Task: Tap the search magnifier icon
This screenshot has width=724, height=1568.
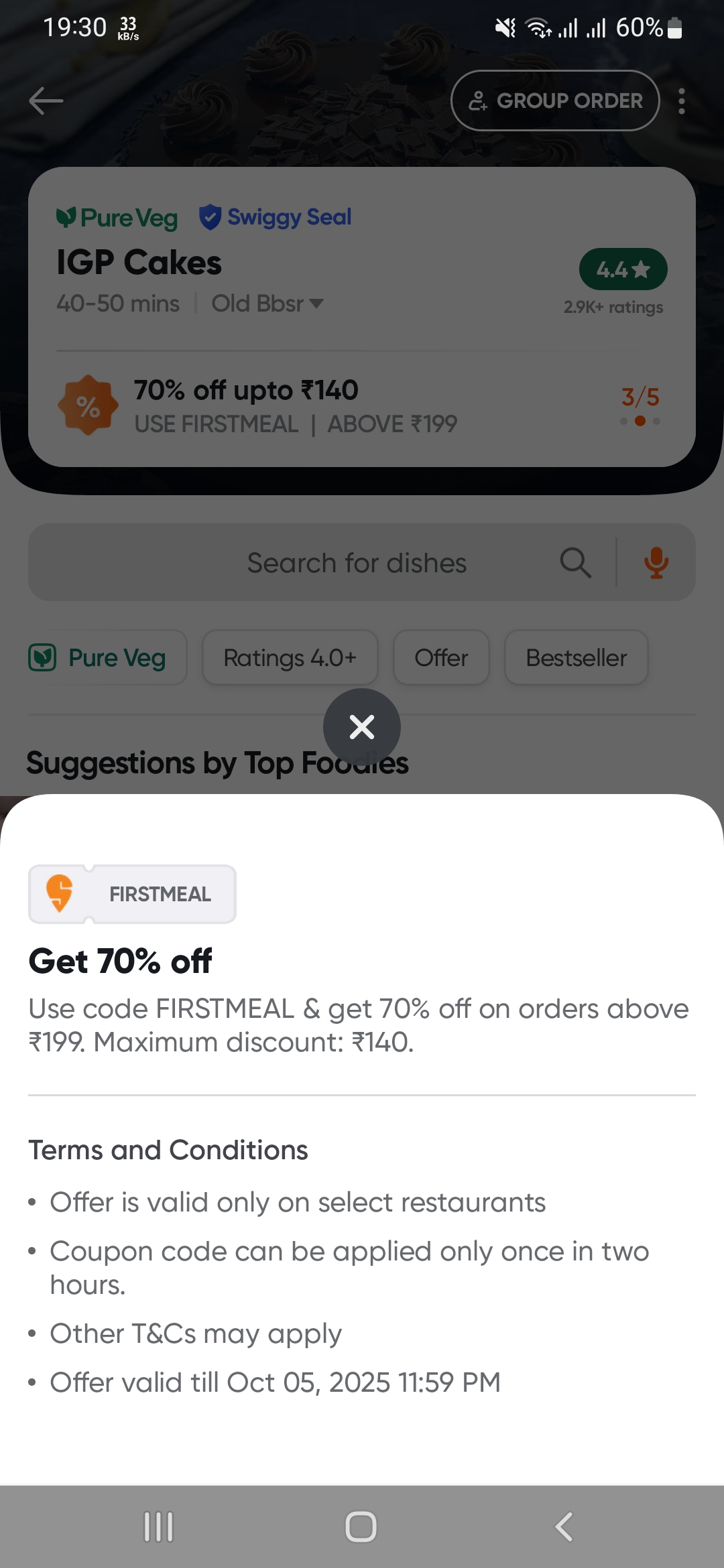Action: coord(575,563)
